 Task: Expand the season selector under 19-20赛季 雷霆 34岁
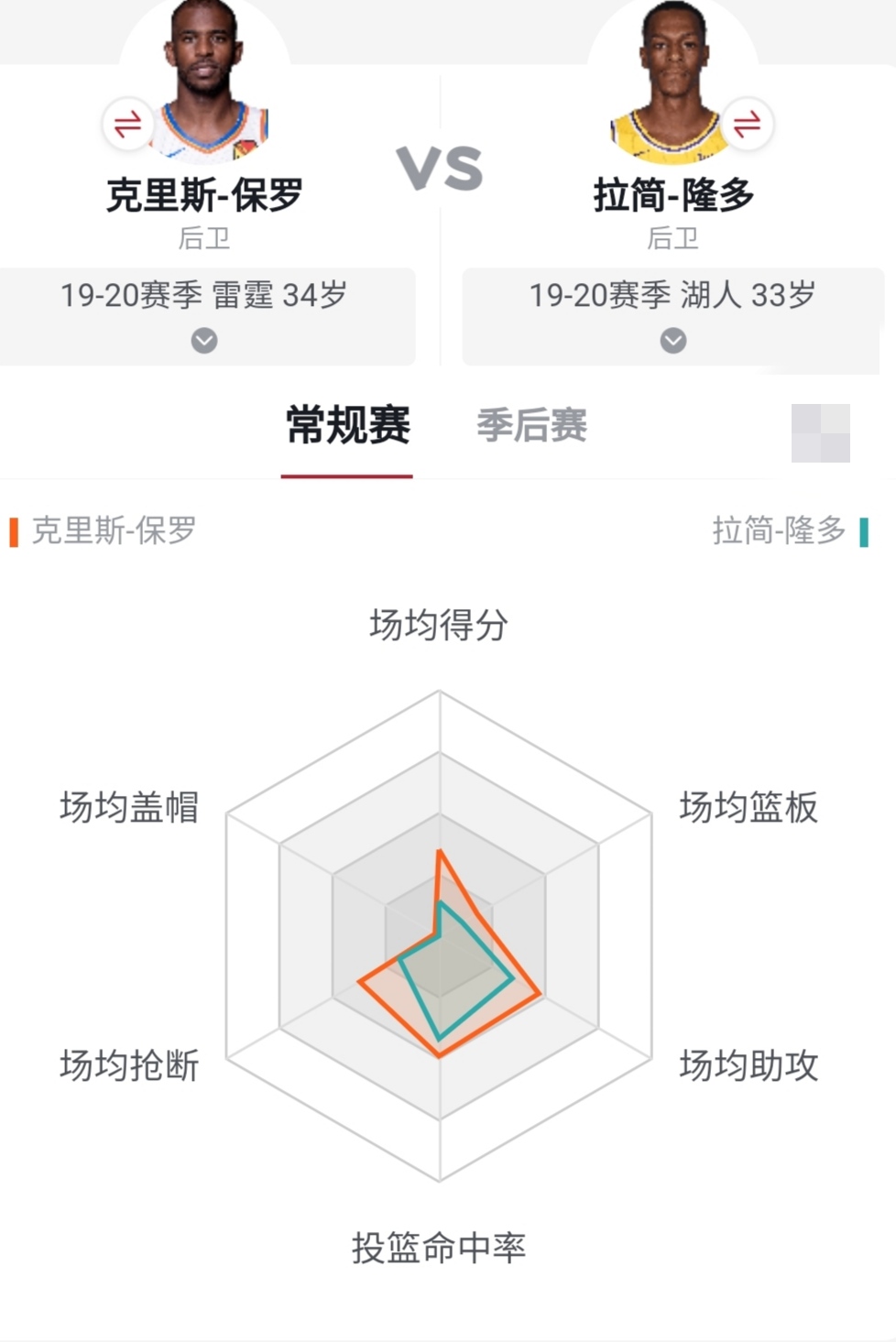tap(204, 342)
